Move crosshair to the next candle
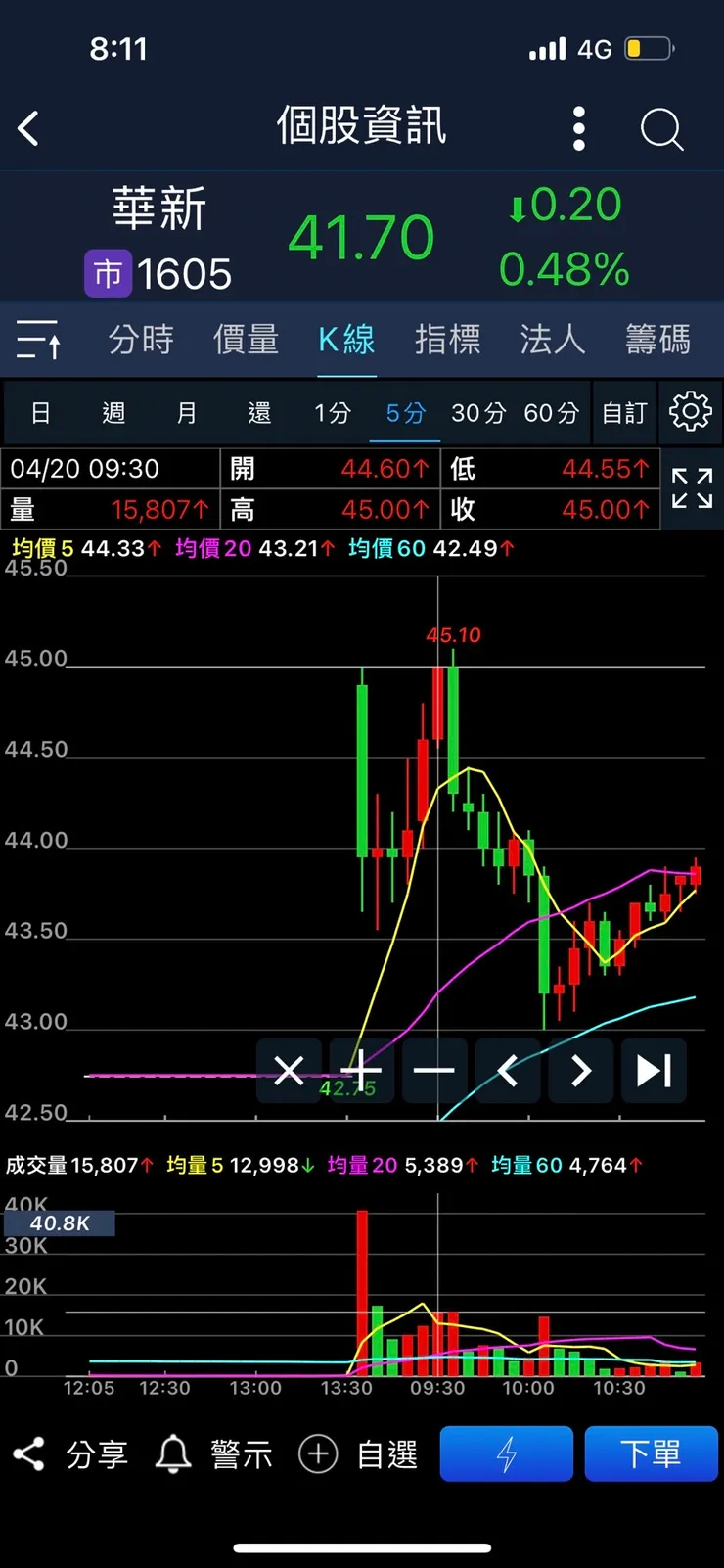Screen dimensions: 724x1568 (x=580, y=1071)
